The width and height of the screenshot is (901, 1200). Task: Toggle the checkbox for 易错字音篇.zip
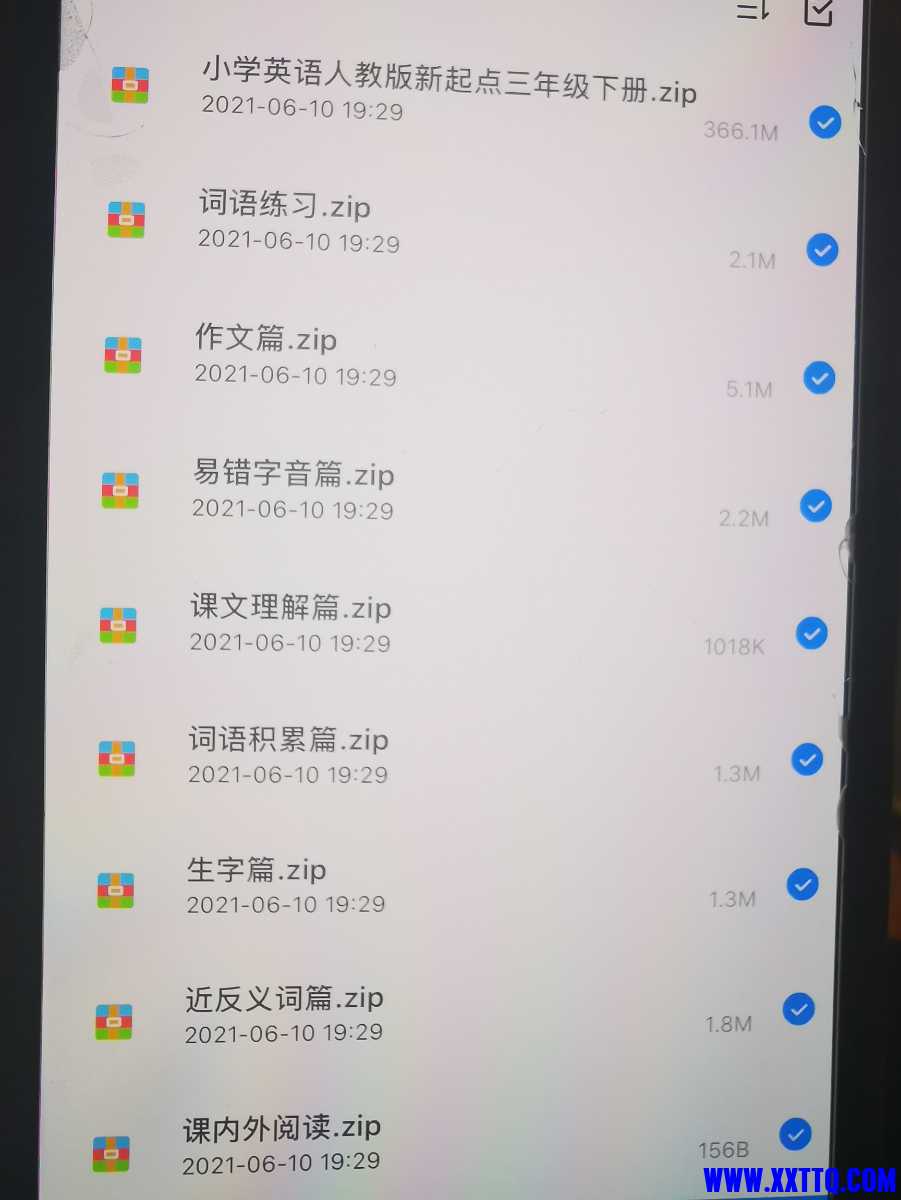pyautogui.click(x=816, y=506)
